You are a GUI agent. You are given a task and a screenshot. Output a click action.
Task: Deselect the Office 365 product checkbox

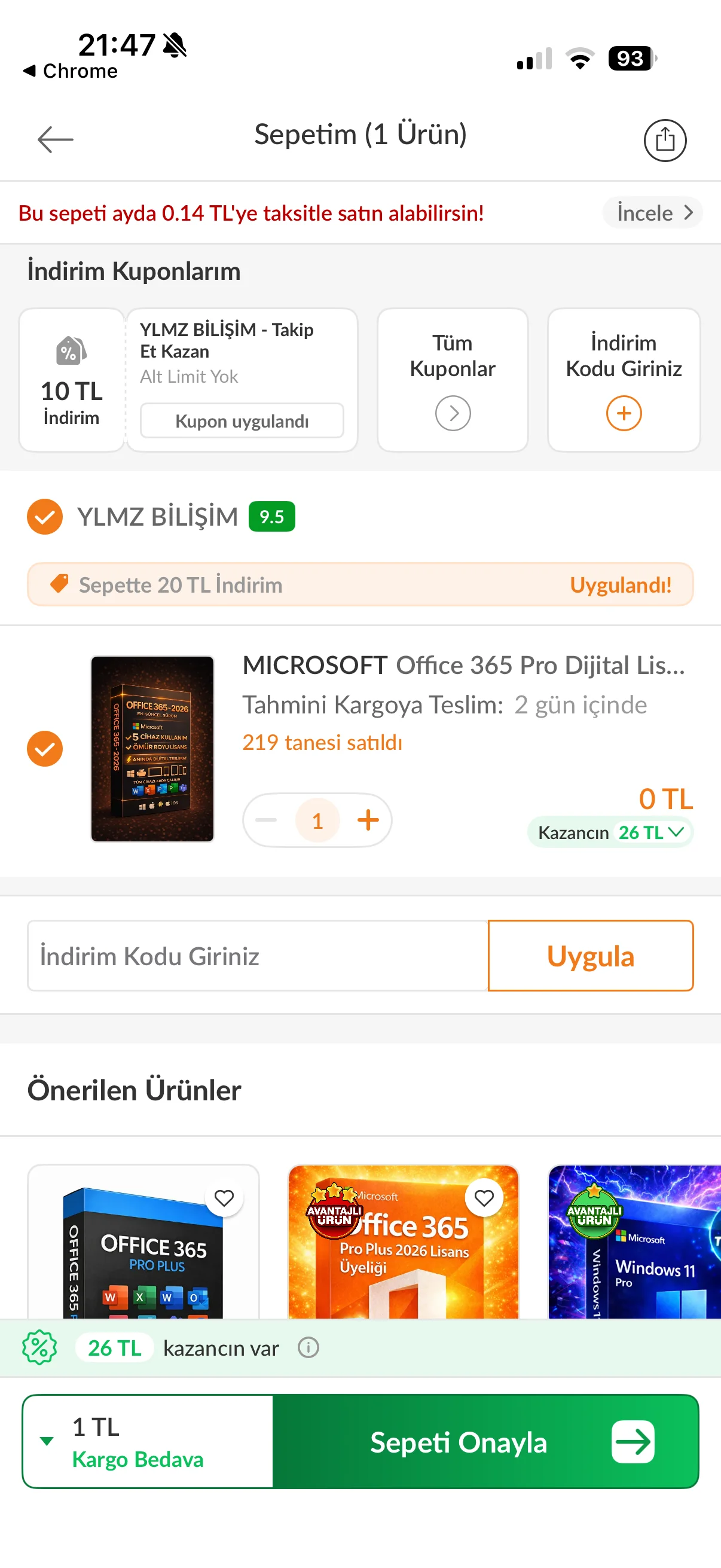[45, 748]
